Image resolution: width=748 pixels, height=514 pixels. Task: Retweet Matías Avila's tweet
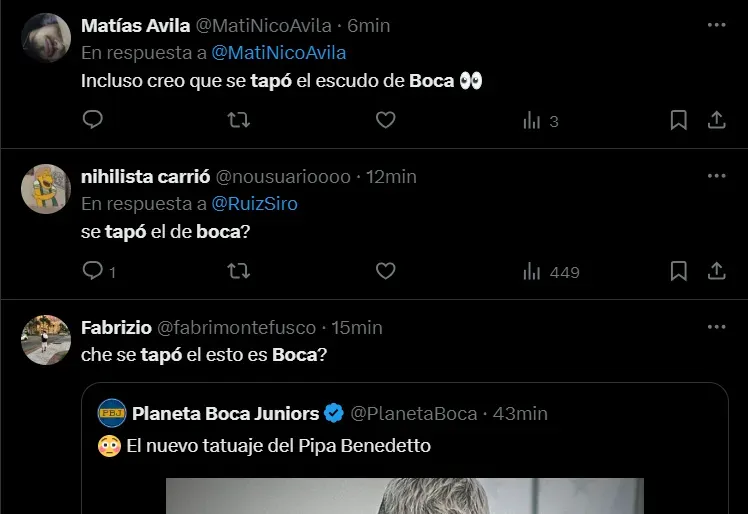pyautogui.click(x=238, y=120)
